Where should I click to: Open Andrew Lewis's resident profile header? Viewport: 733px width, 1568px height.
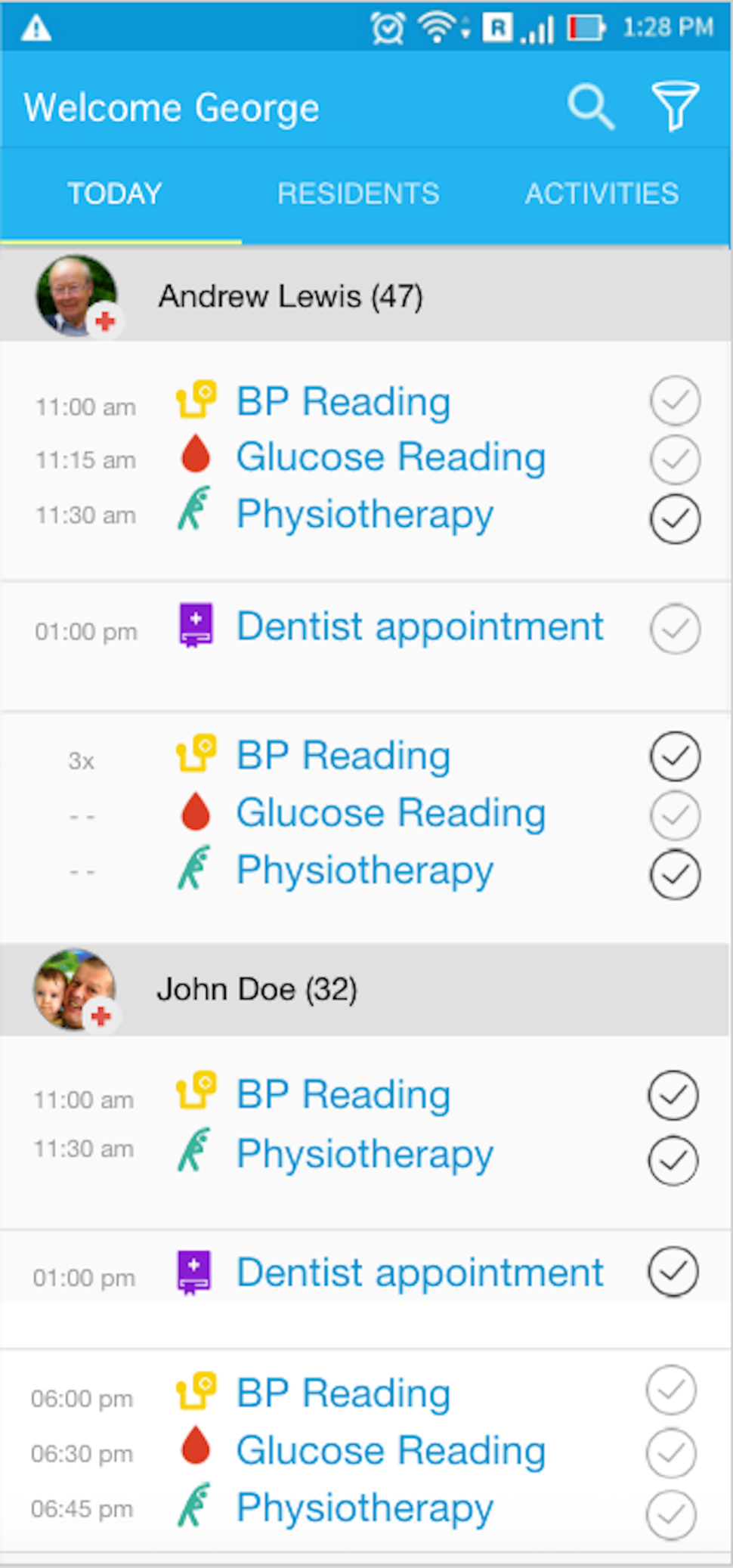(x=290, y=296)
